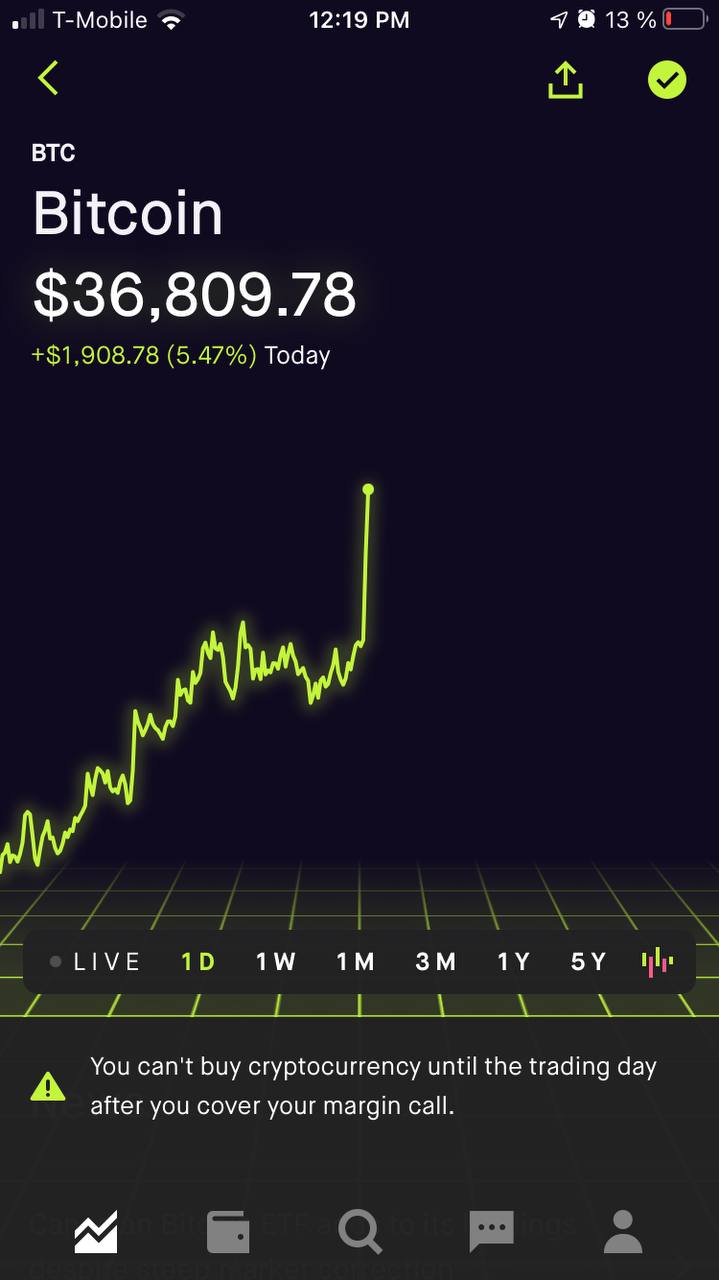
Task: Toggle the candlestick chart view
Action: (657, 962)
